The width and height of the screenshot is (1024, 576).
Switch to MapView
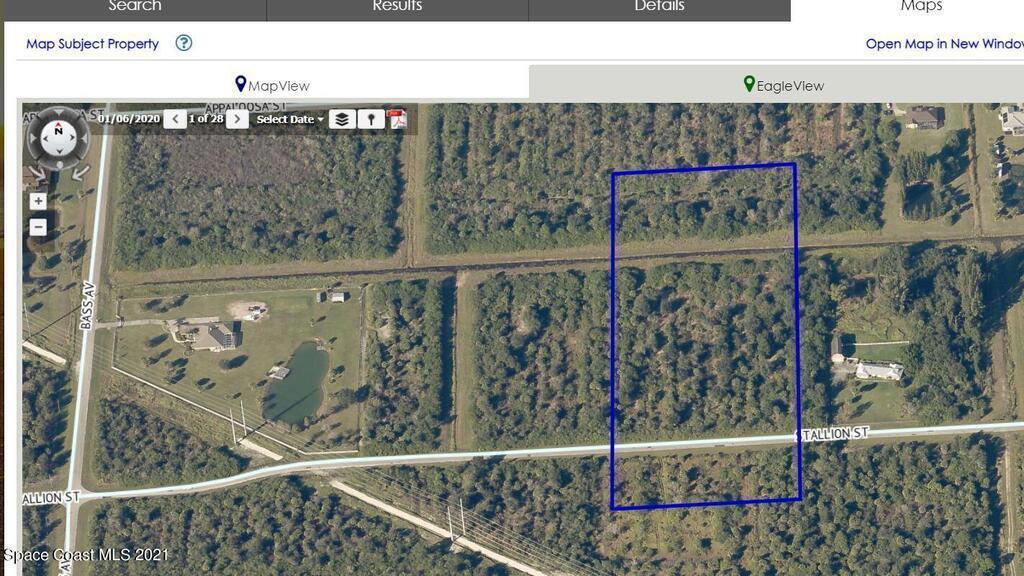272,85
